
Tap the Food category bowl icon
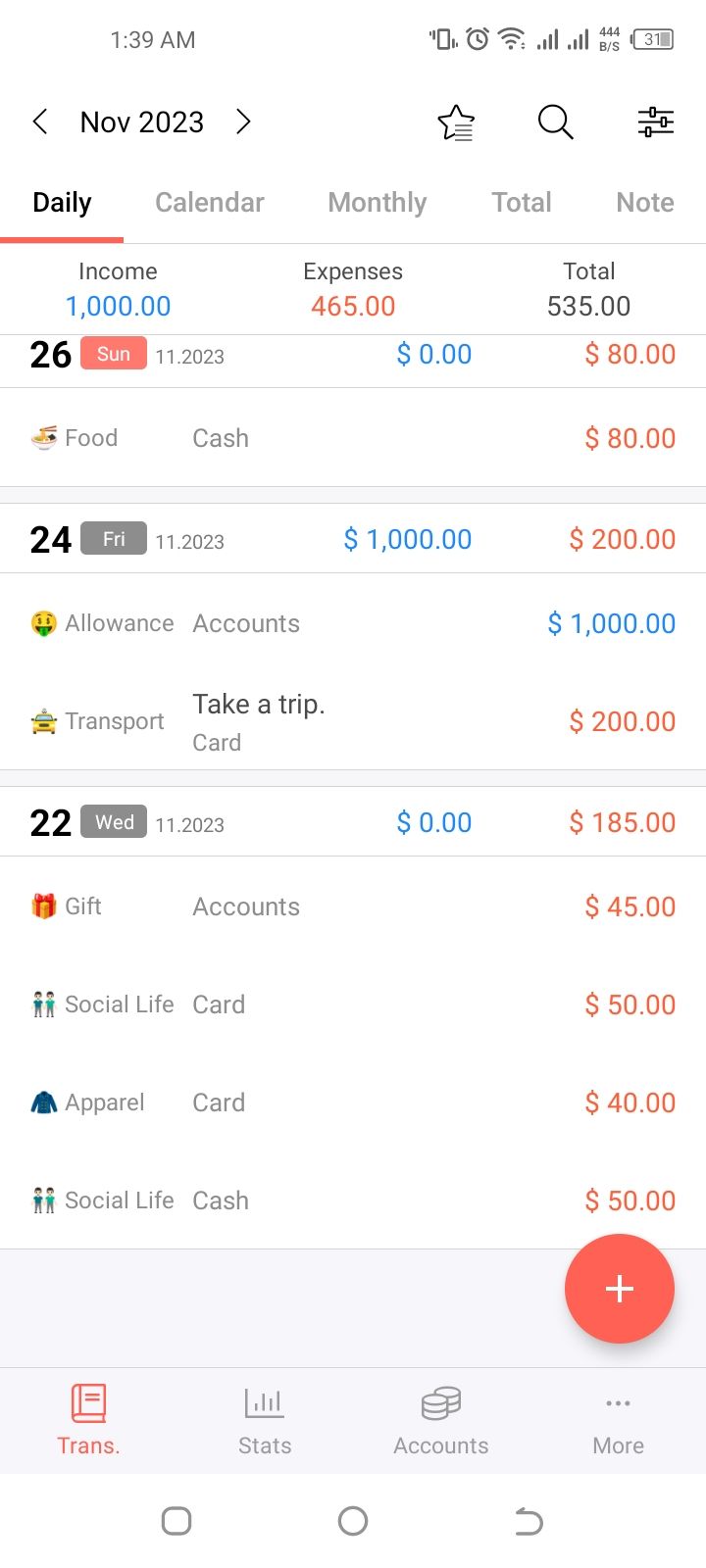[x=40, y=437]
